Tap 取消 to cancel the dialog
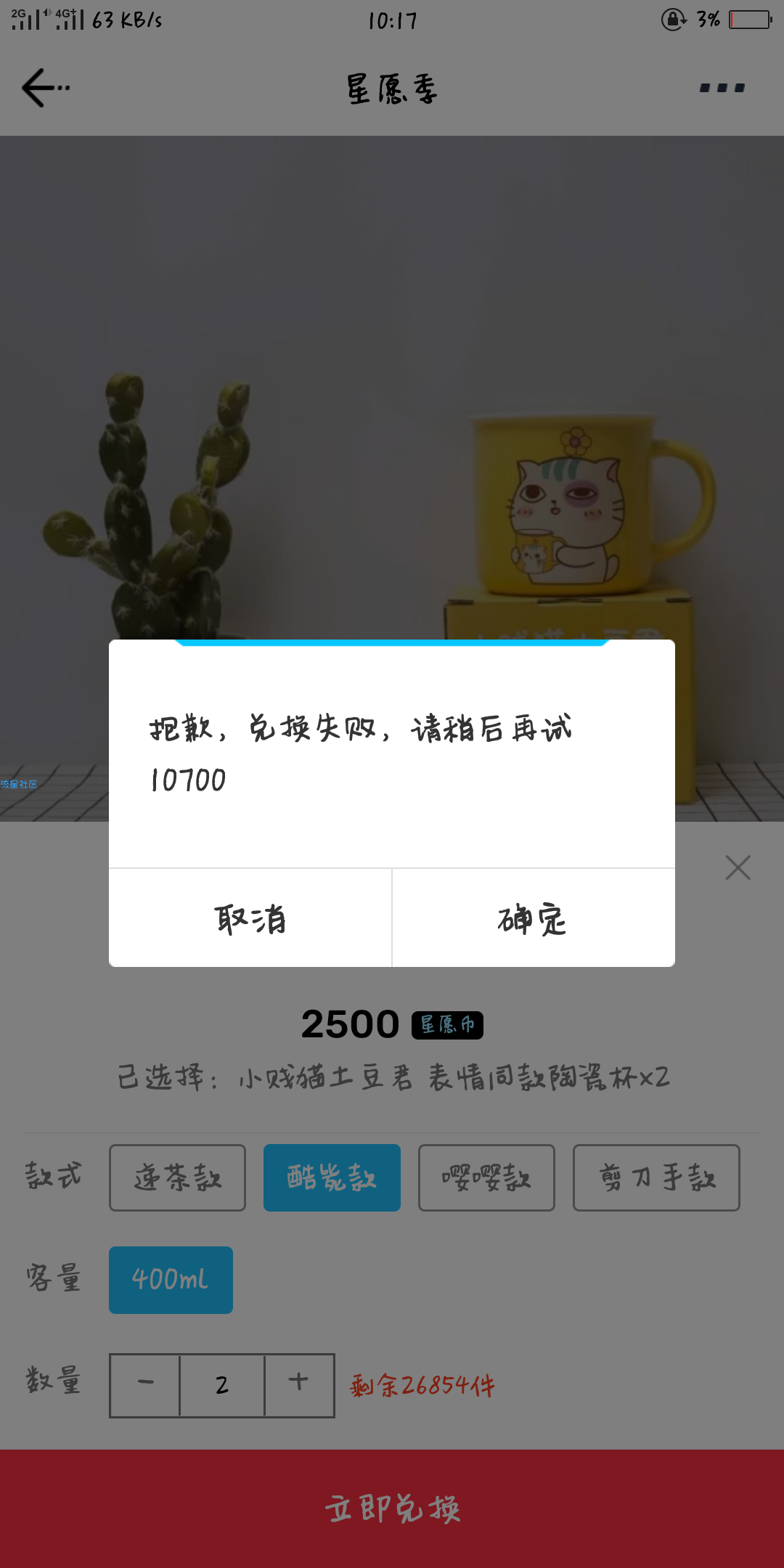The height and width of the screenshot is (1568, 784). click(x=250, y=919)
